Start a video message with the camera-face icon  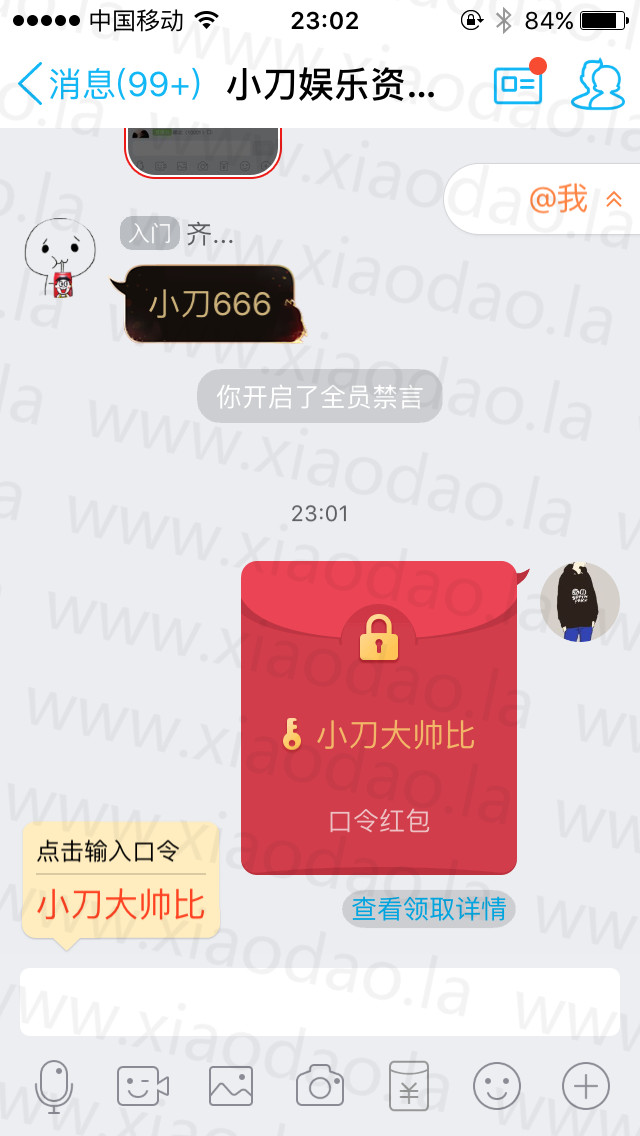pos(143,1086)
